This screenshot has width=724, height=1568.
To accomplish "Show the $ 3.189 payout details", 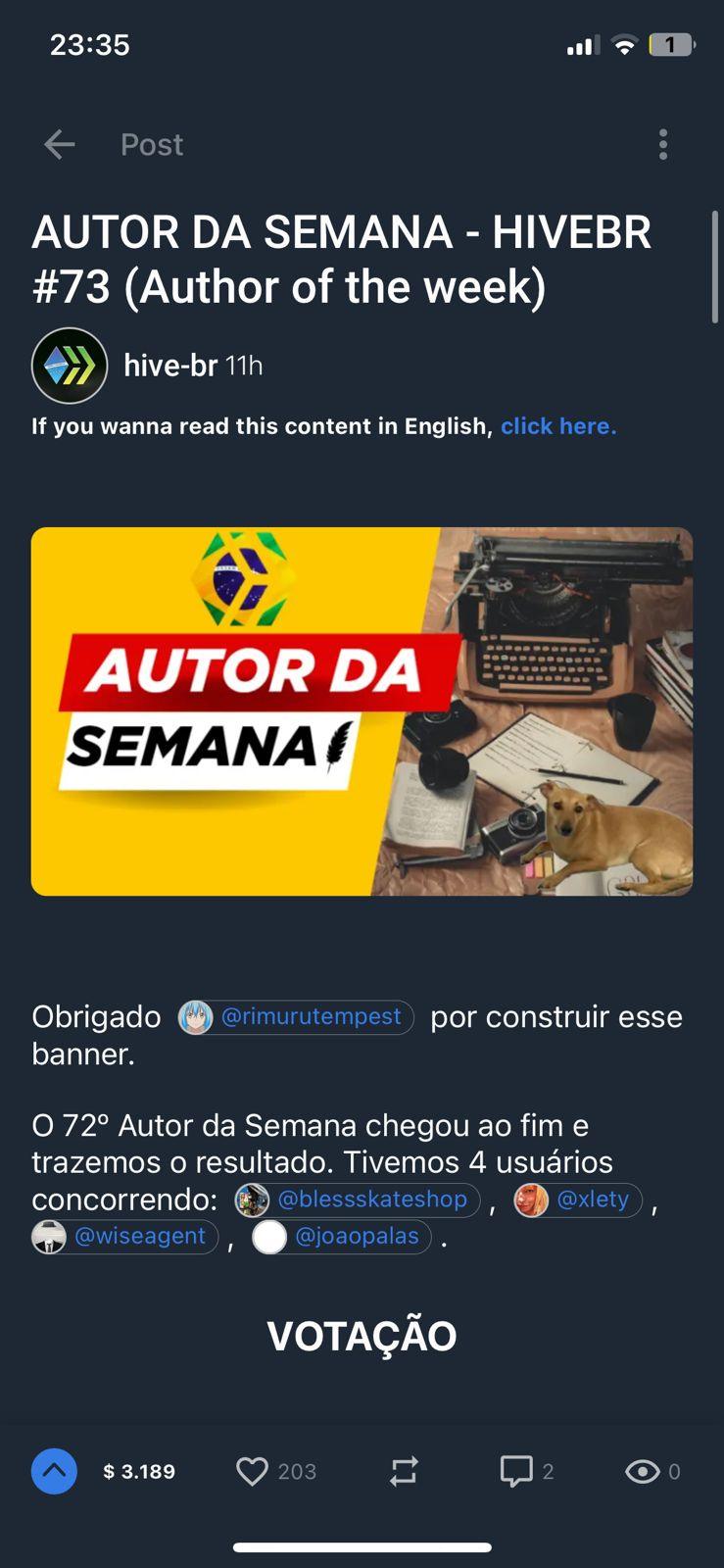I will (x=139, y=1472).
